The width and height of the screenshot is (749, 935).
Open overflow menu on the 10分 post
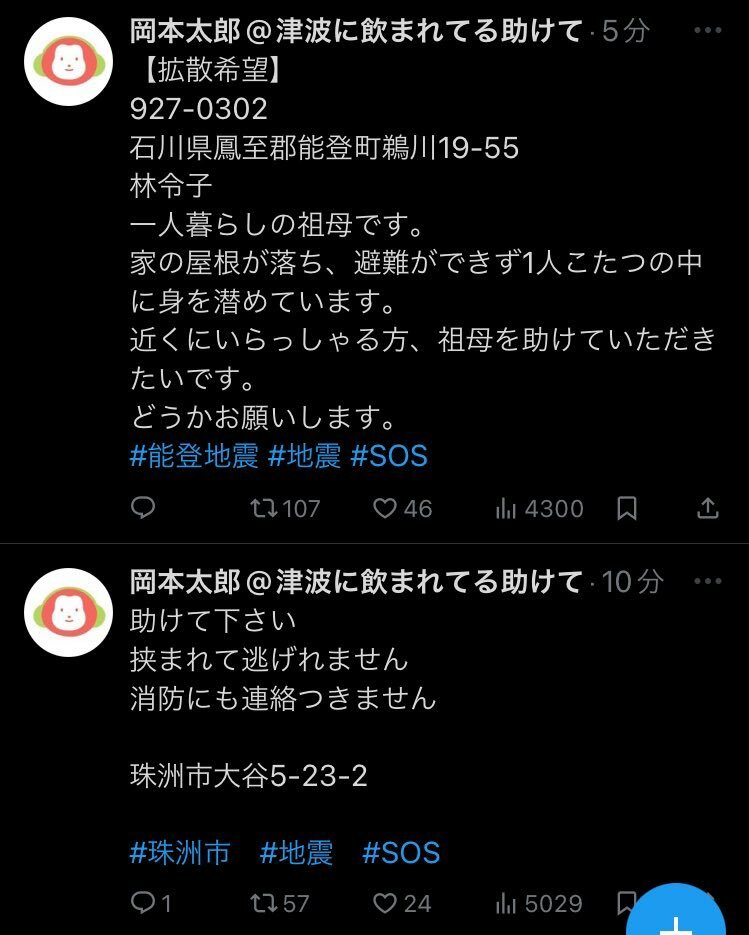tap(707, 579)
